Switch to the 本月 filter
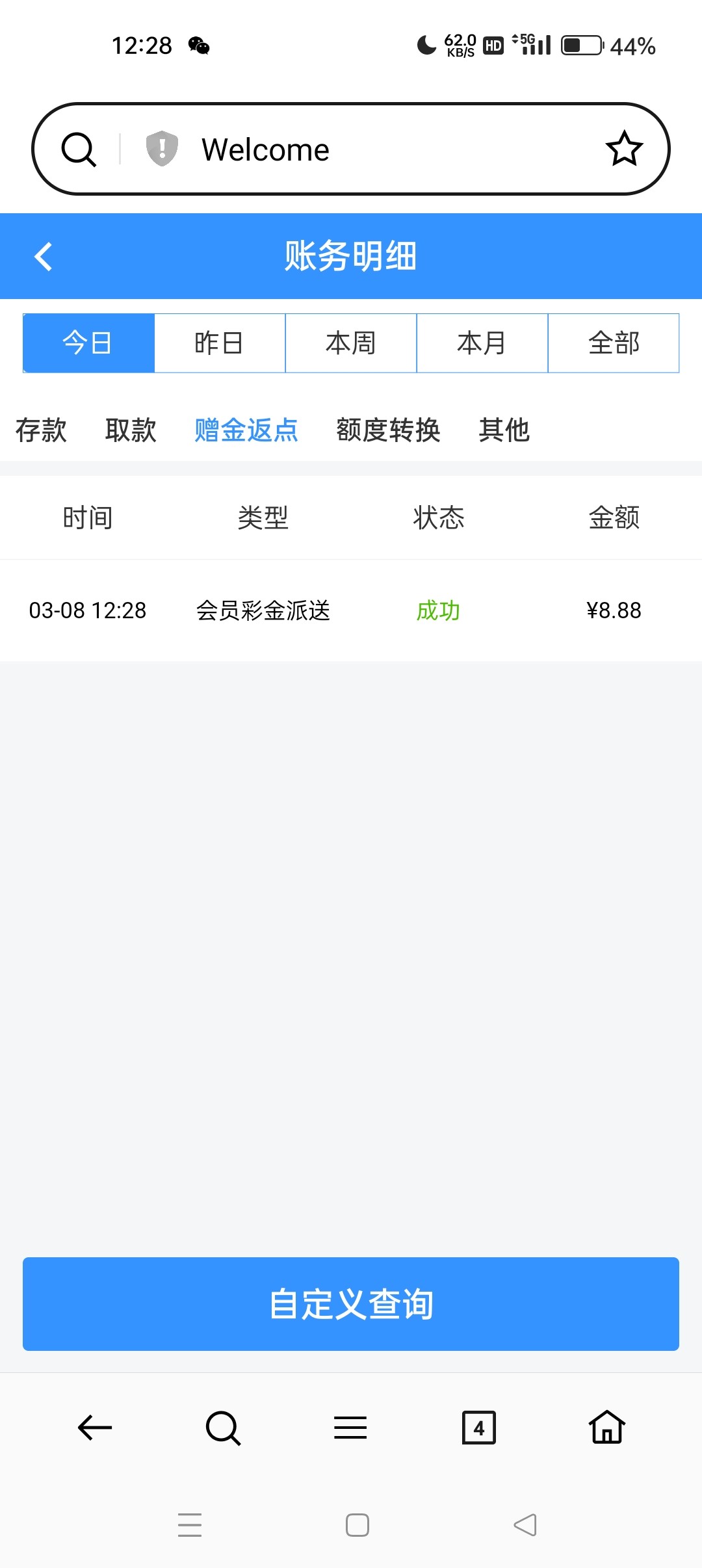 click(x=482, y=343)
